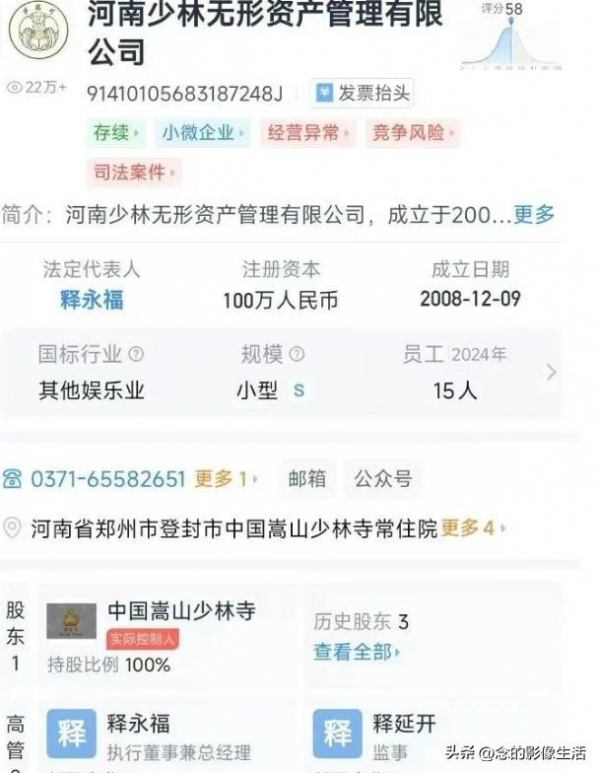This screenshot has width=600, height=773.
Task: Open shareholder 中国嵩山少林寺
Action: pyautogui.click(x=180, y=612)
